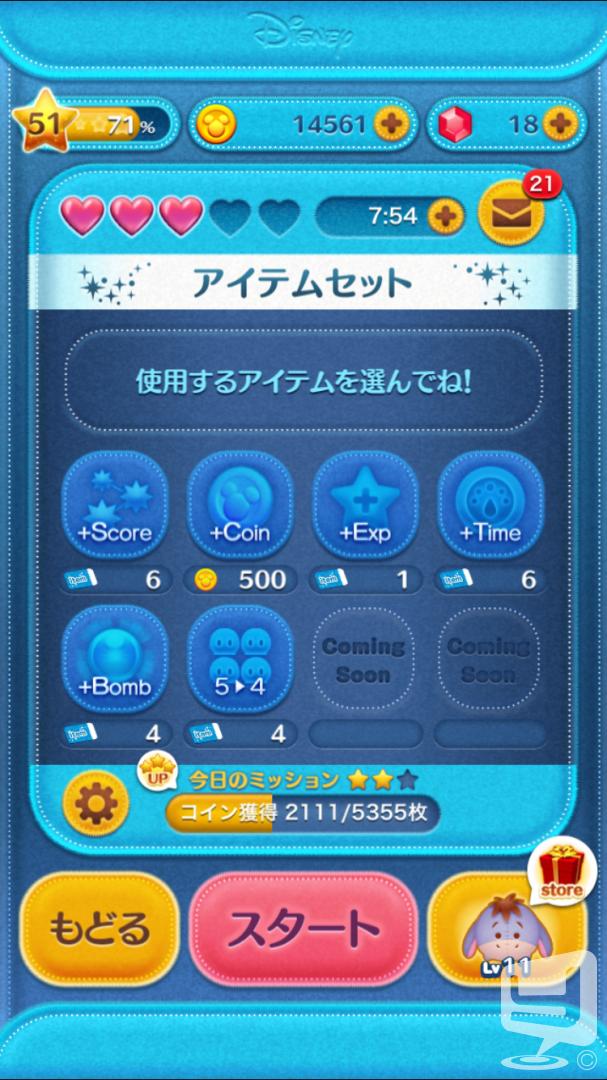Go back with the もどる button

click(x=100, y=929)
